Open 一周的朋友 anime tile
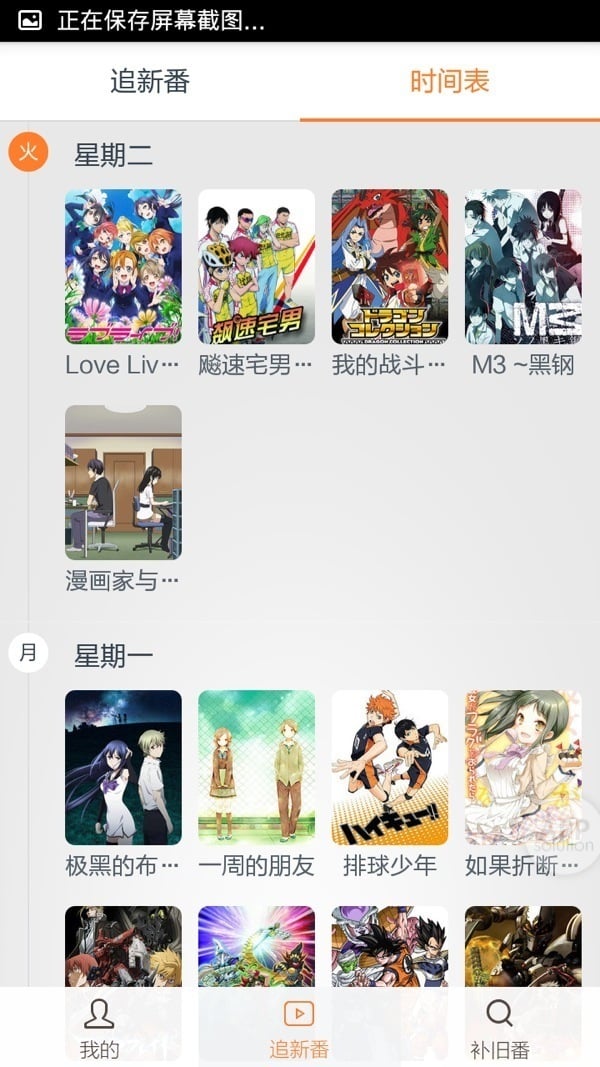The height and width of the screenshot is (1067, 600). point(256,768)
